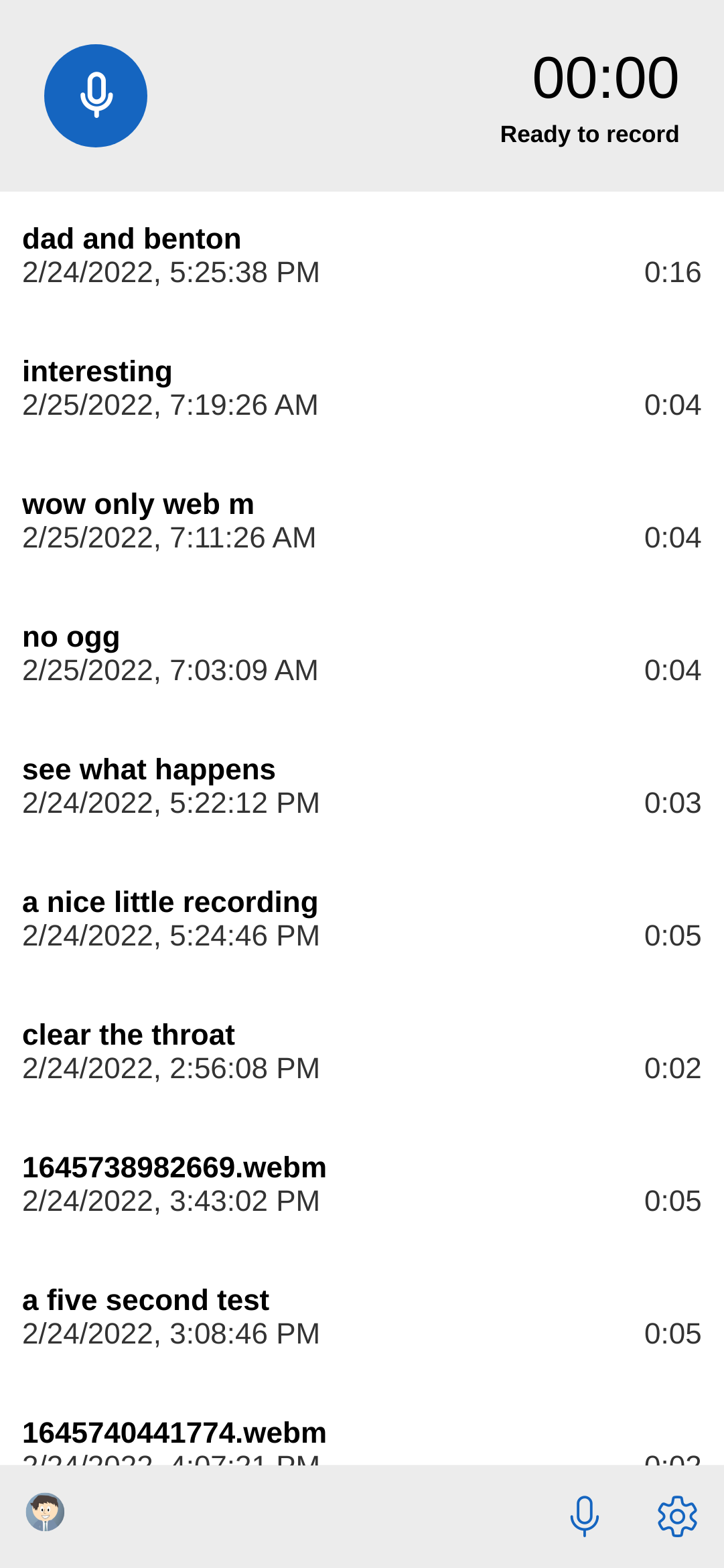The width and height of the screenshot is (724, 1568).
Task: Select a nice little recording entry
Action: click(x=170, y=901)
